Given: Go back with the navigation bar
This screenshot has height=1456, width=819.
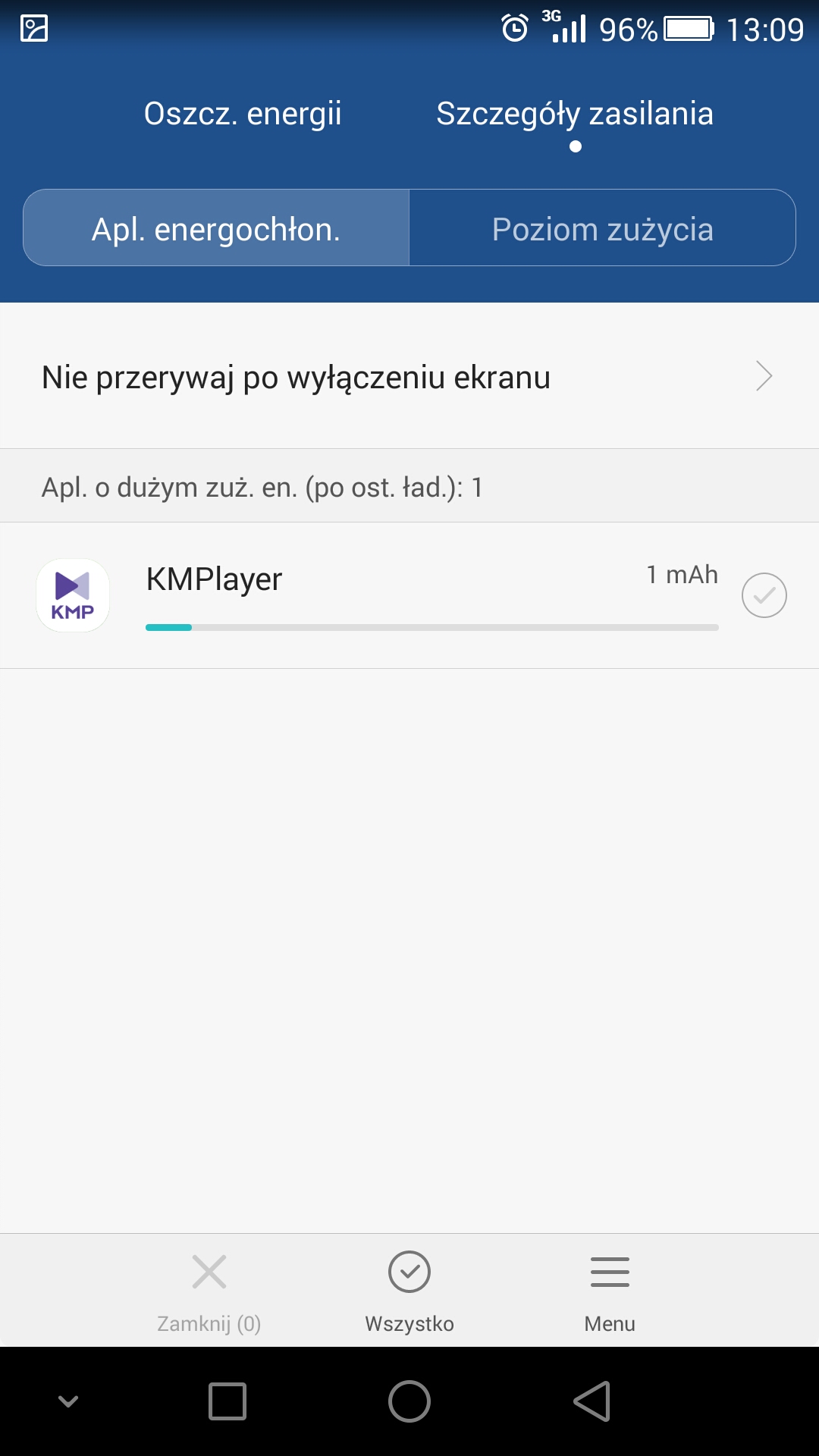Looking at the screenshot, I should point(591,1401).
